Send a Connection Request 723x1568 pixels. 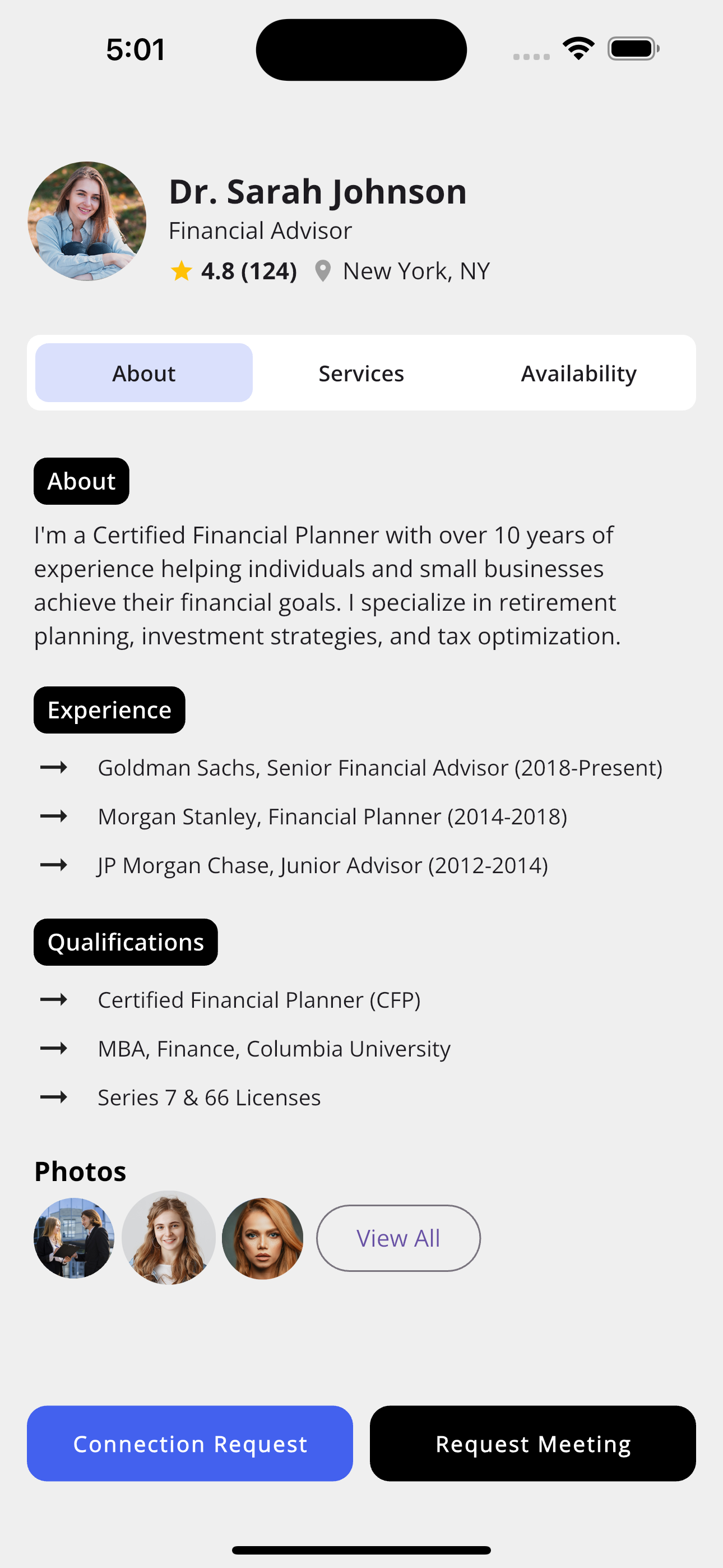190,1443
